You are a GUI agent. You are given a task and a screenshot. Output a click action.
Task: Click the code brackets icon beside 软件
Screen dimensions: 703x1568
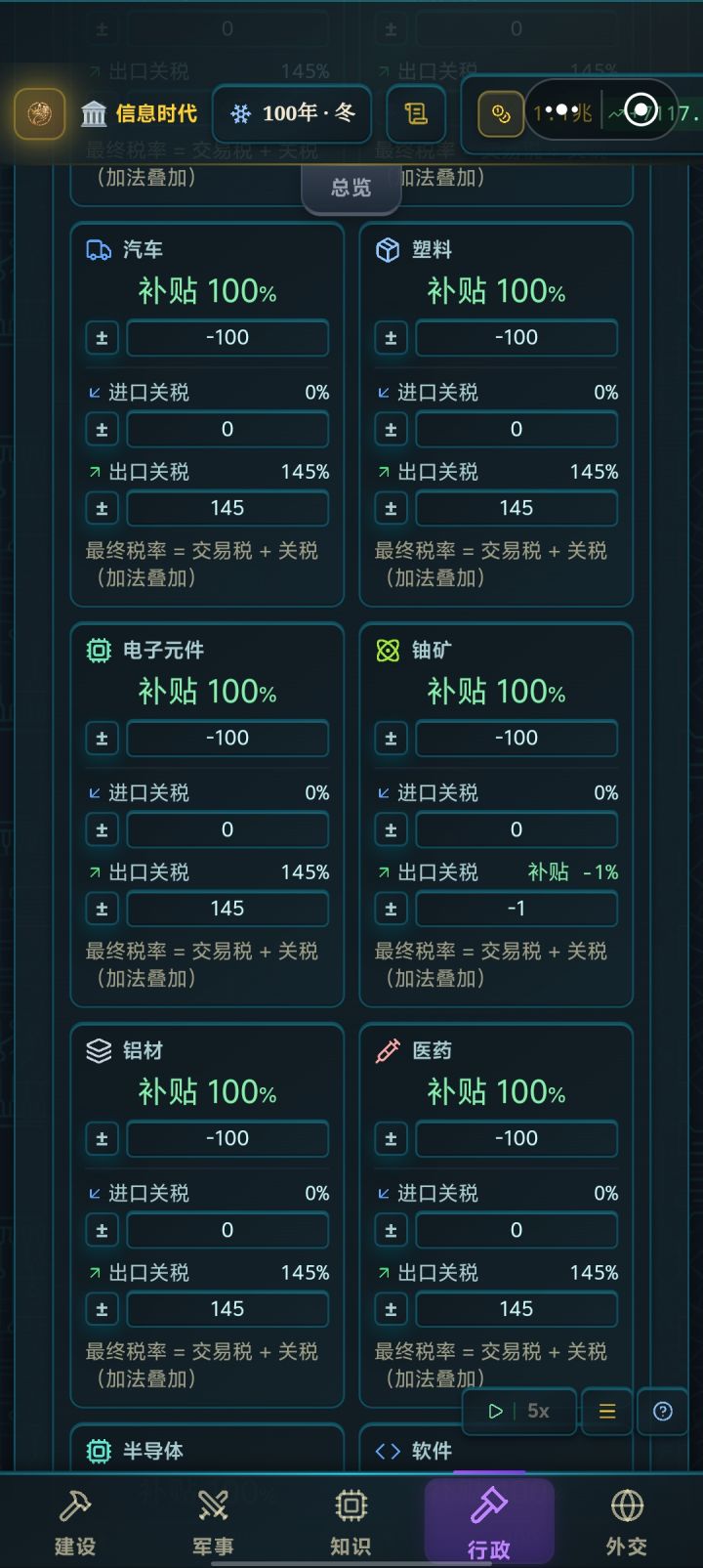[389, 1452]
